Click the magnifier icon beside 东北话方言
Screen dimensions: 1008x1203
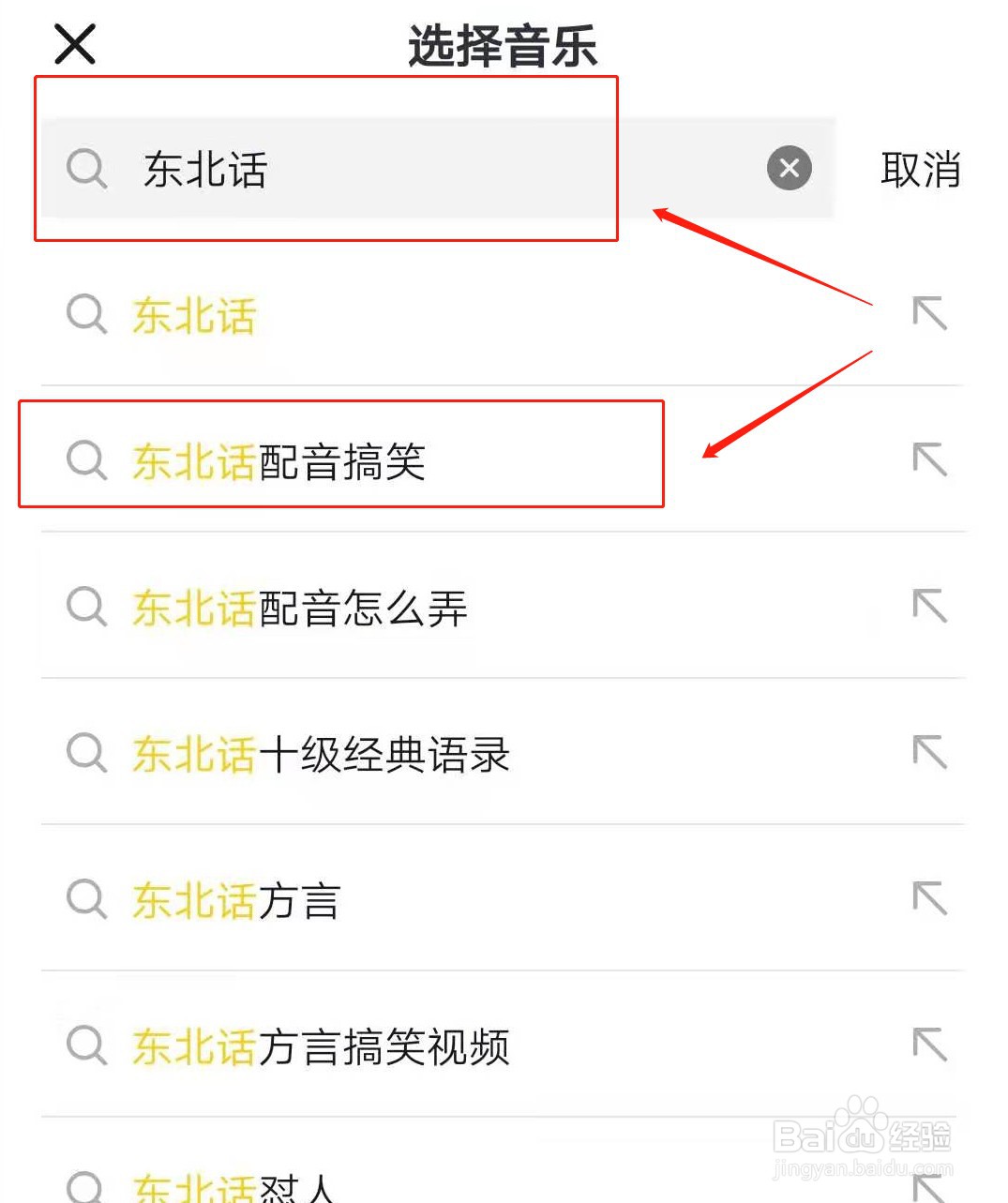pyautogui.click(x=86, y=900)
